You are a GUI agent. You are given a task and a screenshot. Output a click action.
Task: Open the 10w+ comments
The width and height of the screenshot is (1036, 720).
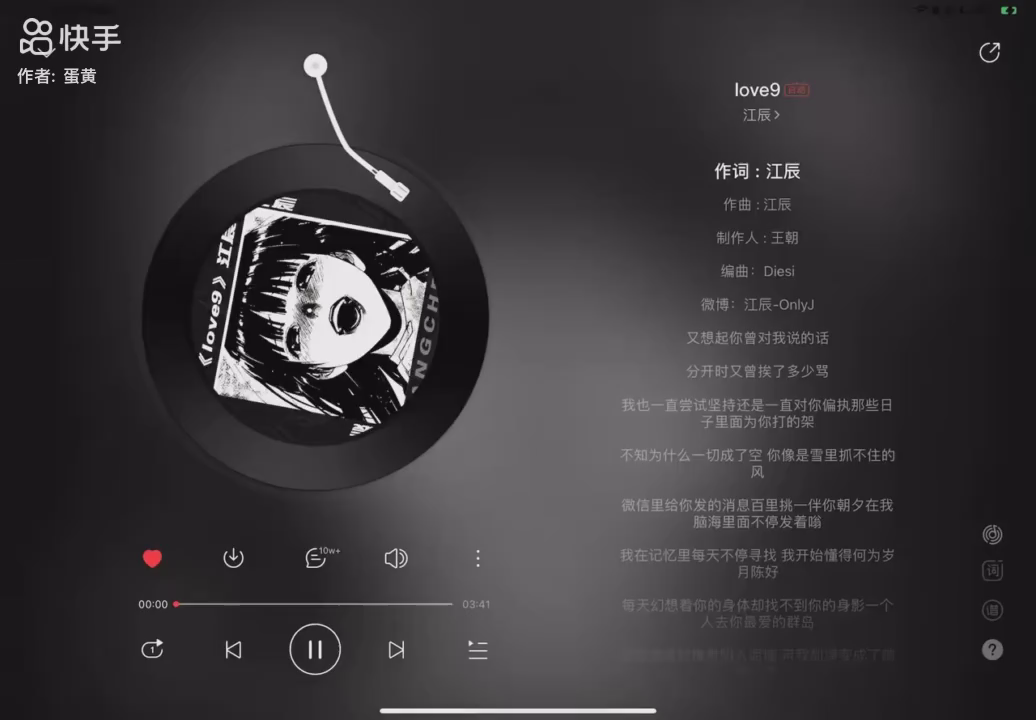322,558
